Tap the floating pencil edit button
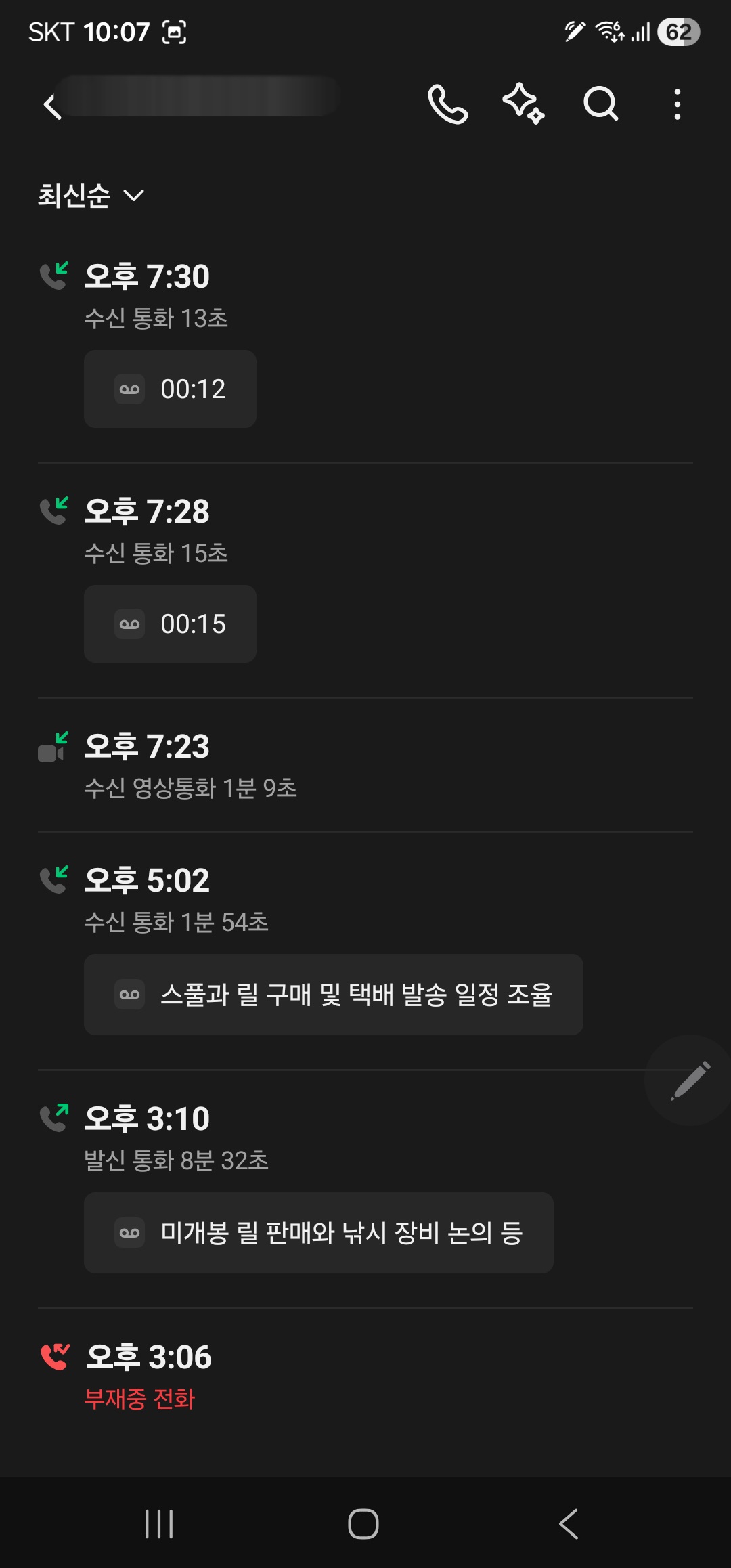 pyautogui.click(x=690, y=1080)
